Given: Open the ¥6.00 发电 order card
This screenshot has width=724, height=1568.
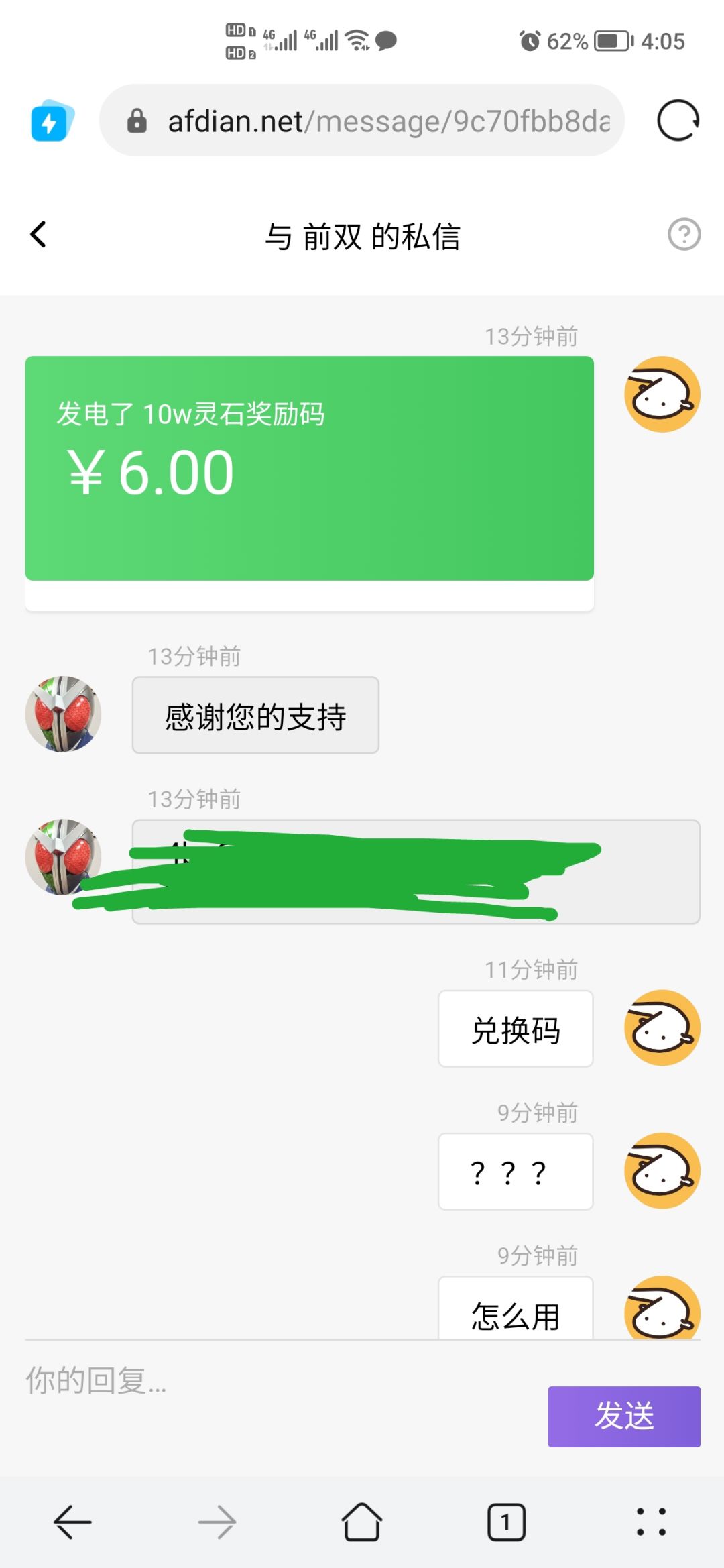Looking at the screenshot, I should point(309,469).
